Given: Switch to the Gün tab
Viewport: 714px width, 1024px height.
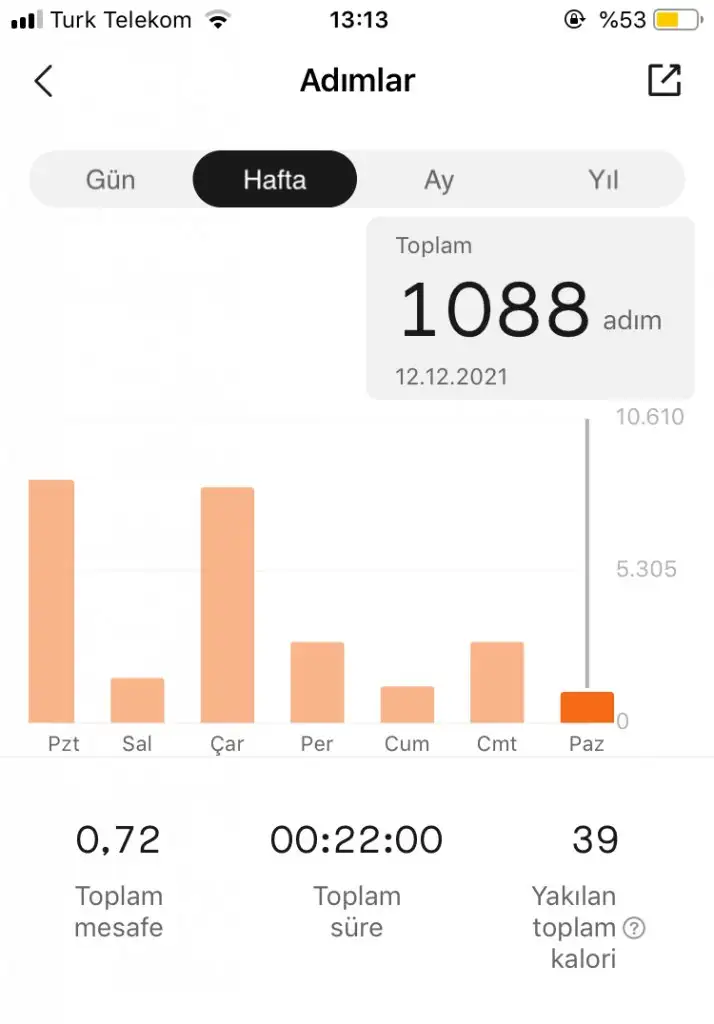Looking at the screenshot, I should [110, 180].
